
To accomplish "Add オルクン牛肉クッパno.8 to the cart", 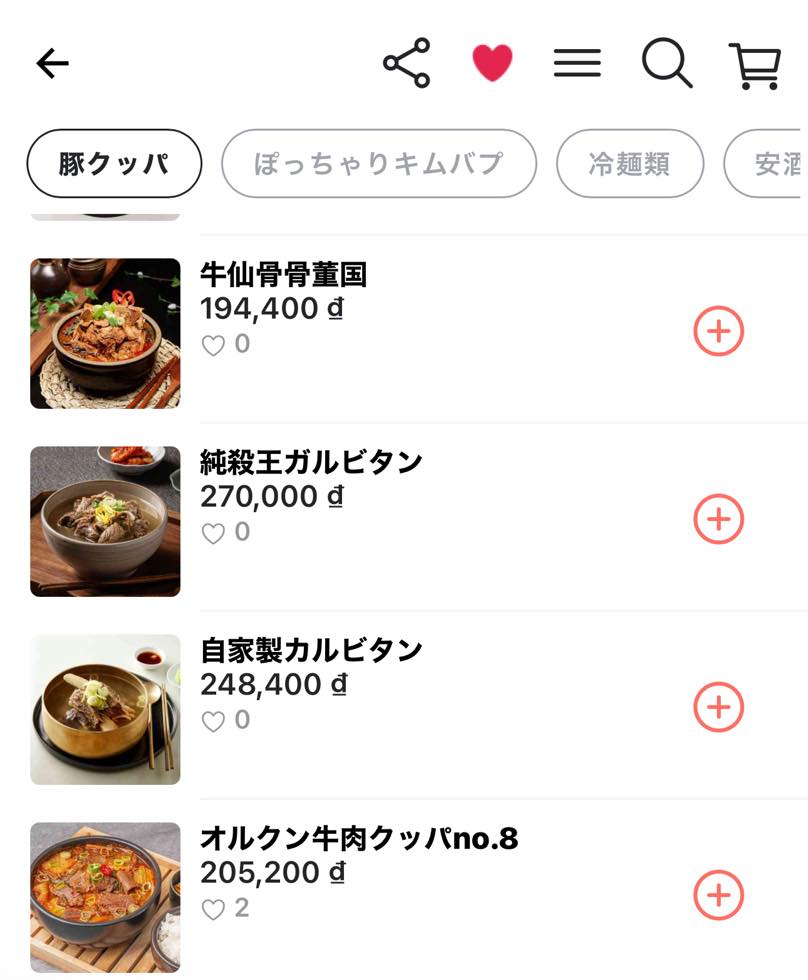I will coord(718,895).
